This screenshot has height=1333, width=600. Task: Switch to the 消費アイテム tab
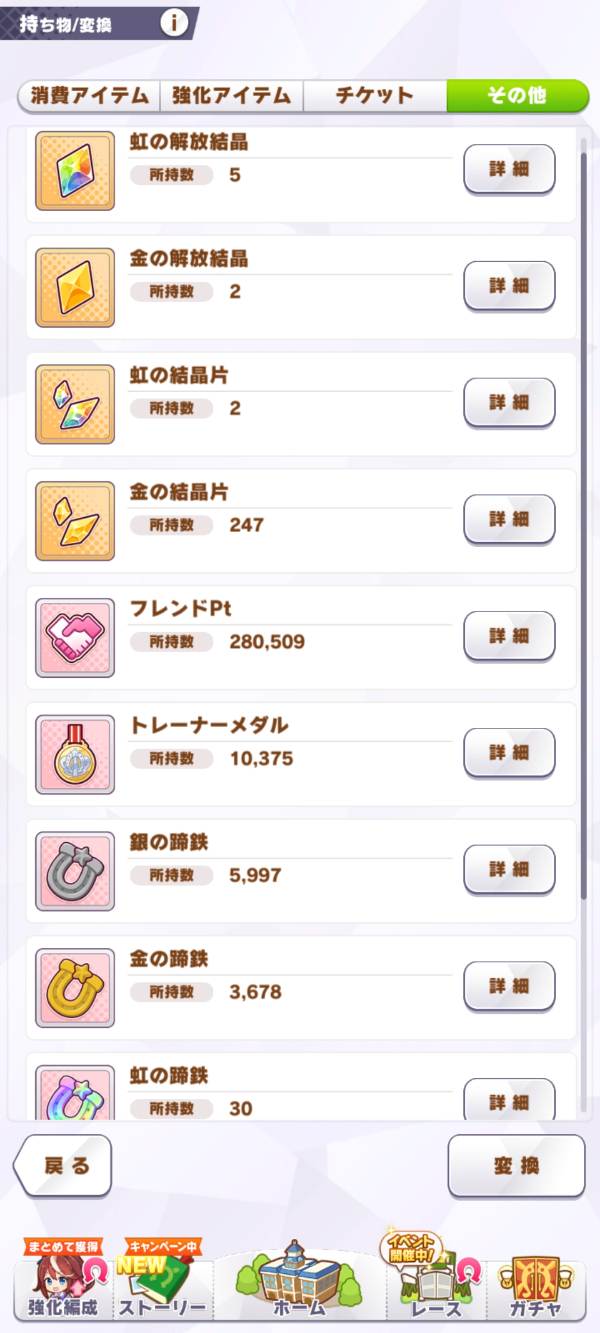pyautogui.click(x=90, y=96)
